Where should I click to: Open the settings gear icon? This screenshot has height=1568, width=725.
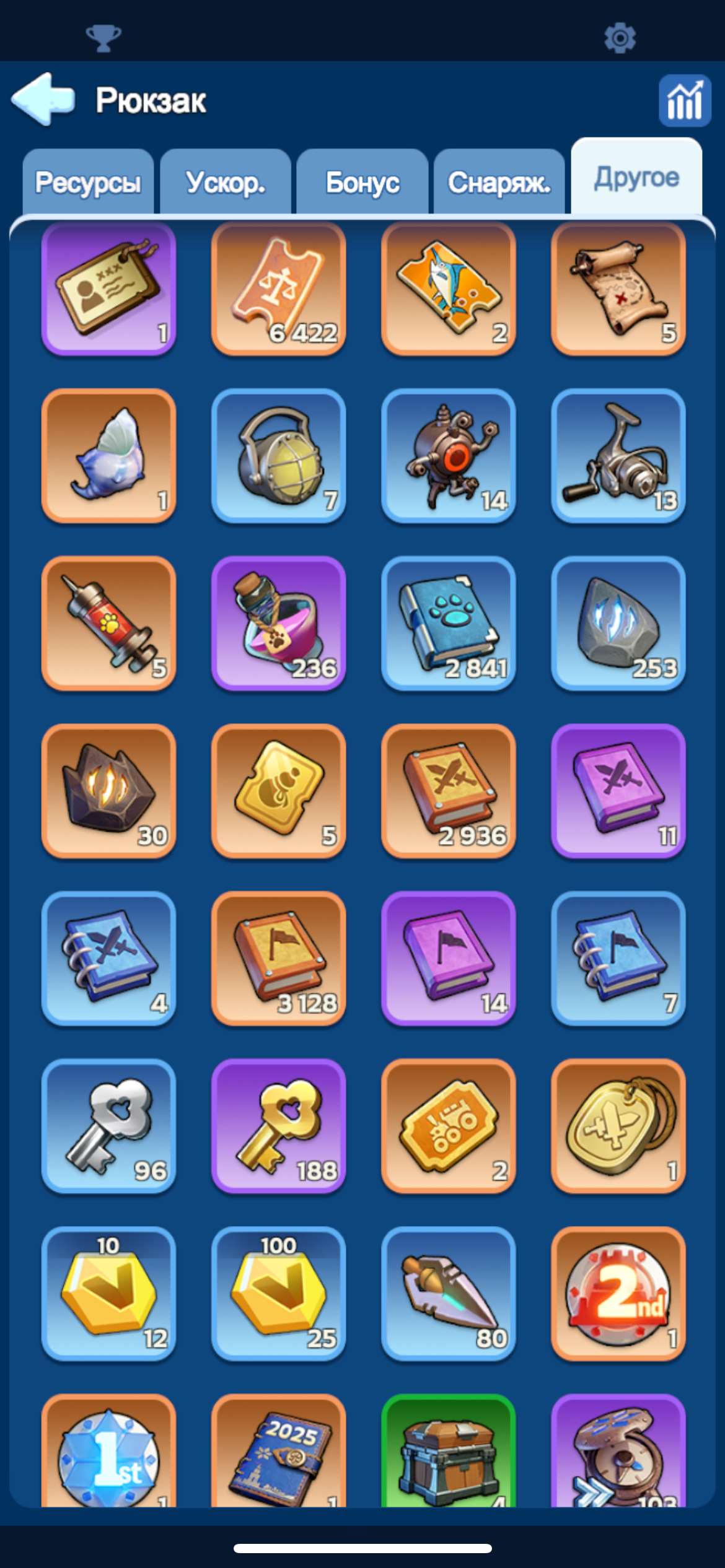click(x=620, y=38)
